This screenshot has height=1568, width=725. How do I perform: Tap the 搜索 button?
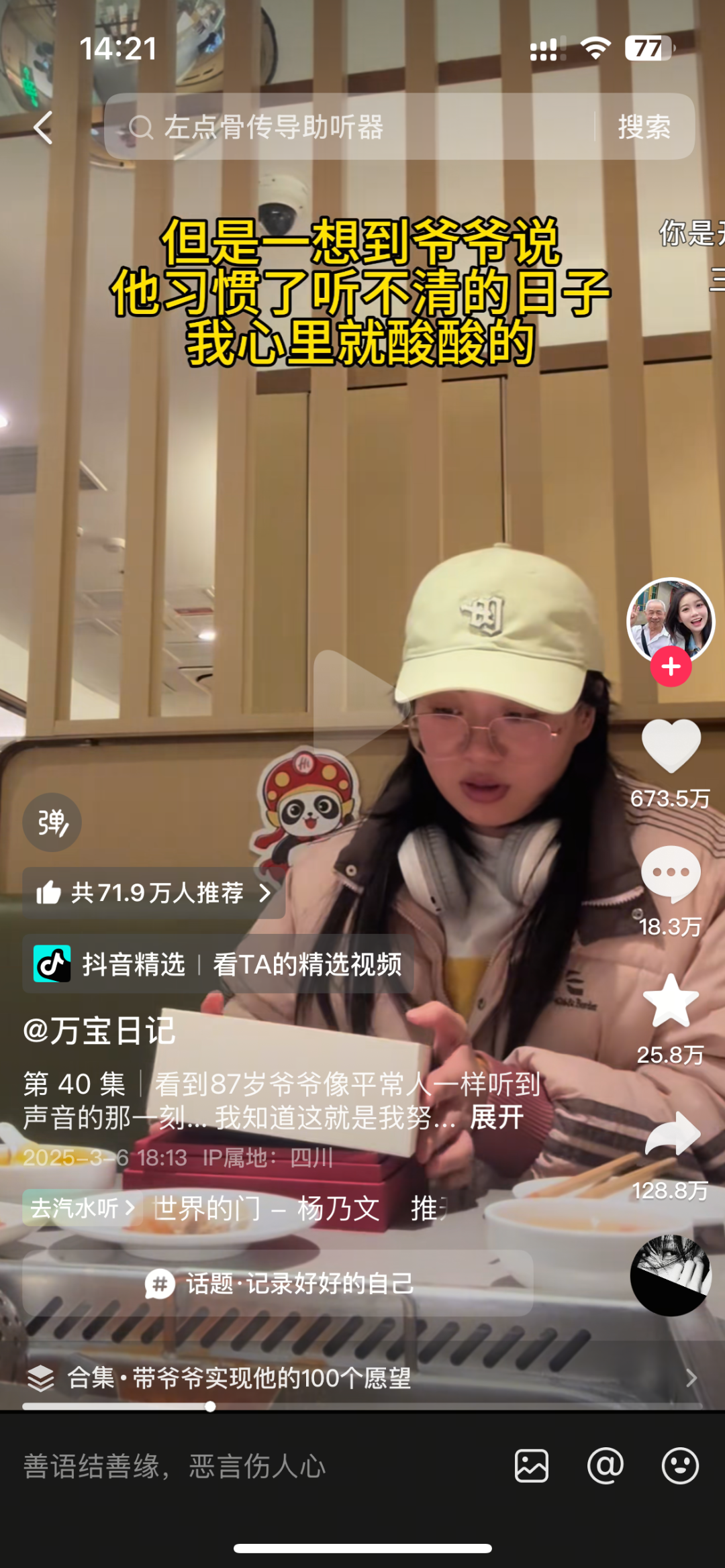[x=644, y=127]
